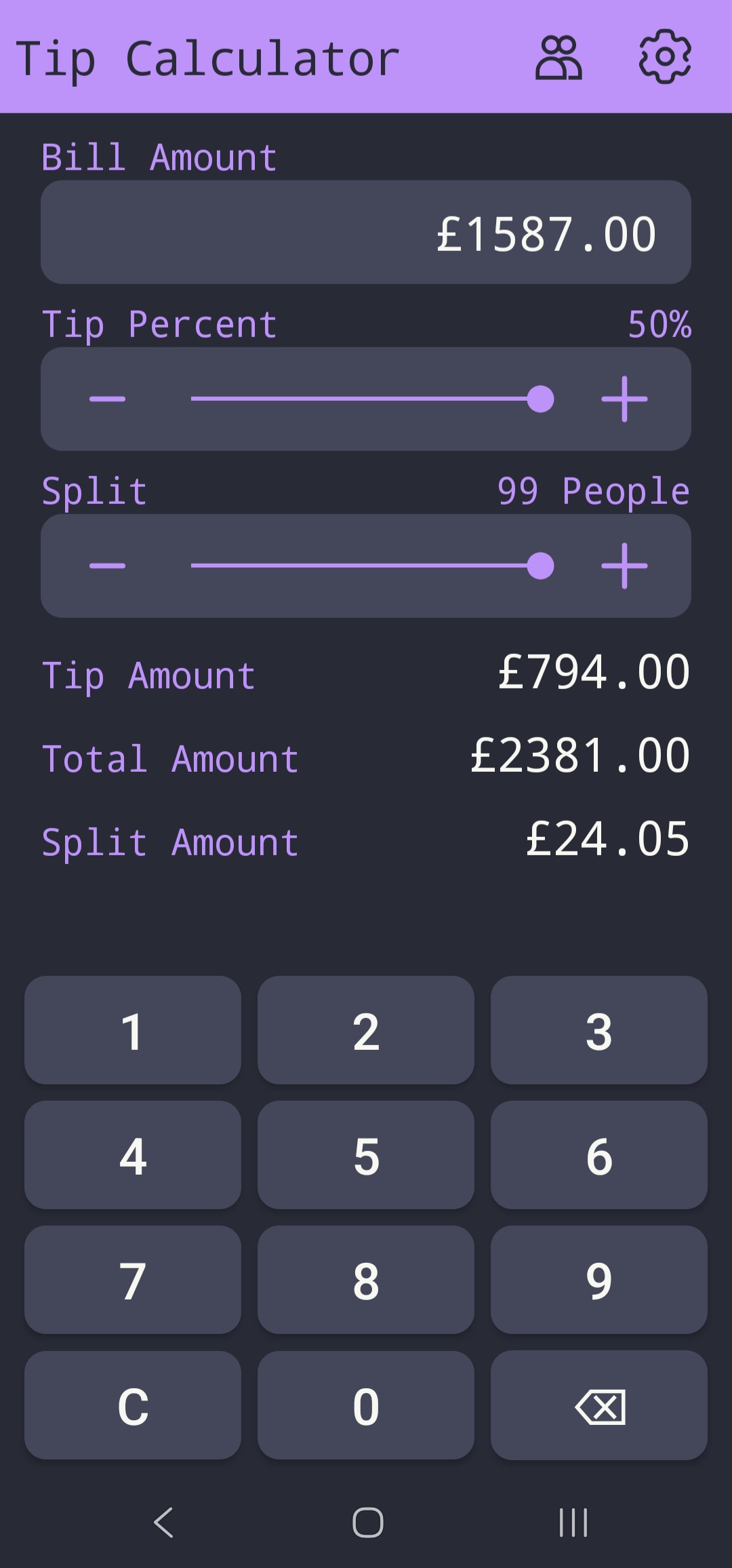Enter digit 1 on the keypad

133,1030
